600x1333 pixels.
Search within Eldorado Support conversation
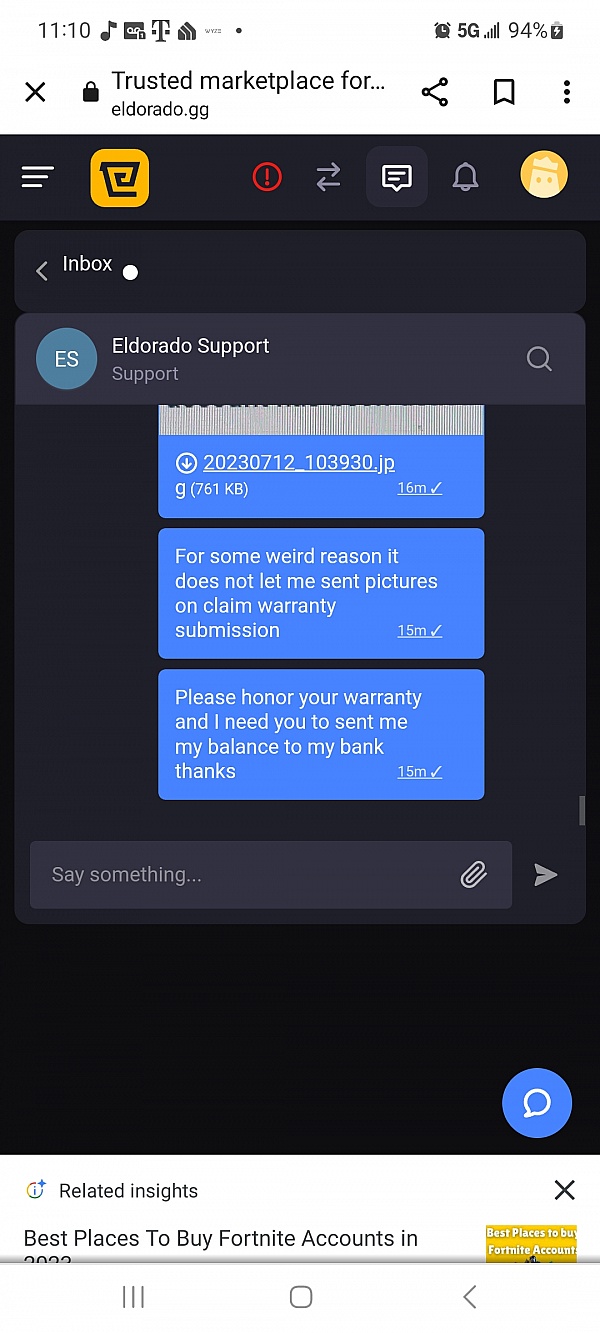[539, 359]
